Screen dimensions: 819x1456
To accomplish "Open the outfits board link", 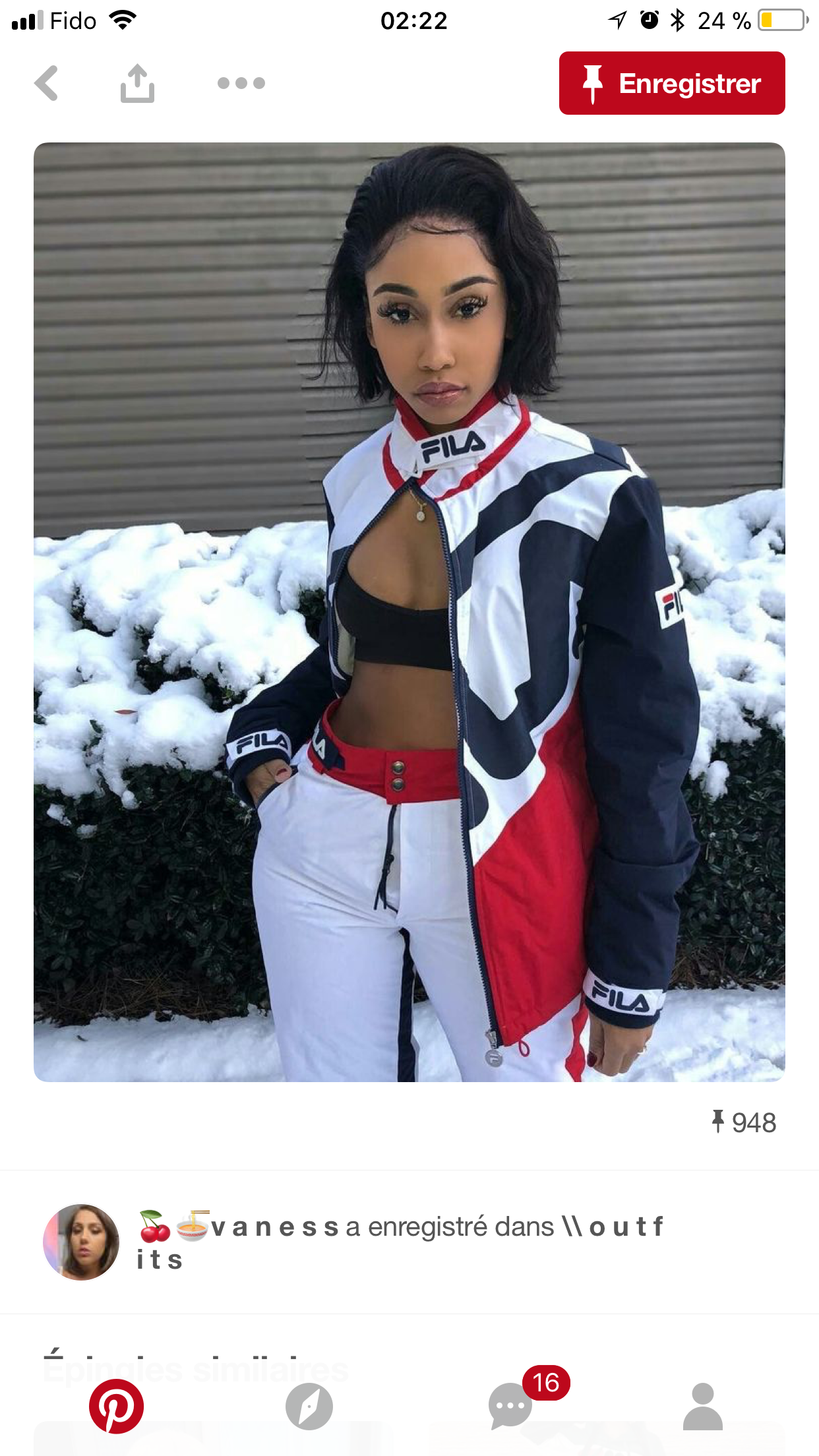I will point(613,1227).
